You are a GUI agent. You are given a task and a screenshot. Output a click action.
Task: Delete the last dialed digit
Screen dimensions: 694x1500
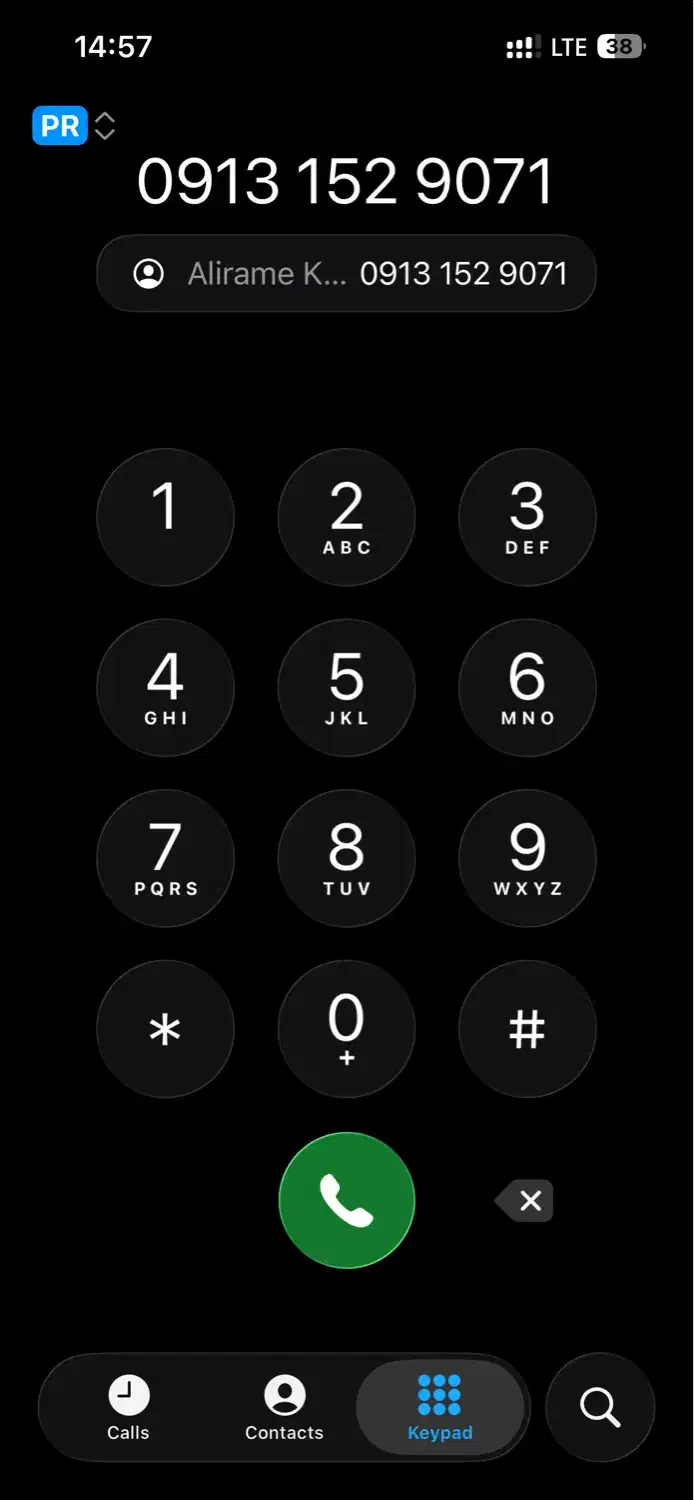click(527, 1200)
